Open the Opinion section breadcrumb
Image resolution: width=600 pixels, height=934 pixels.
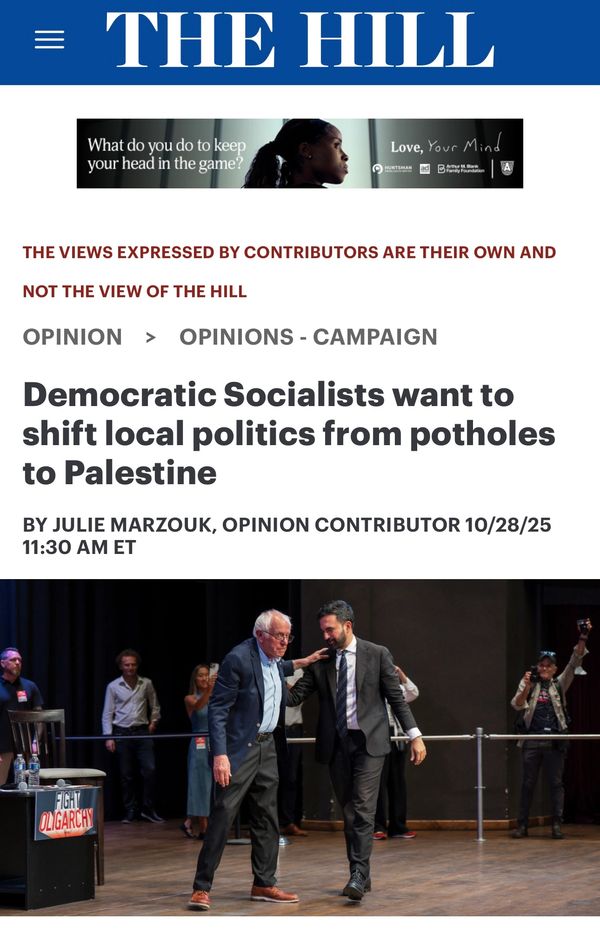[72, 337]
